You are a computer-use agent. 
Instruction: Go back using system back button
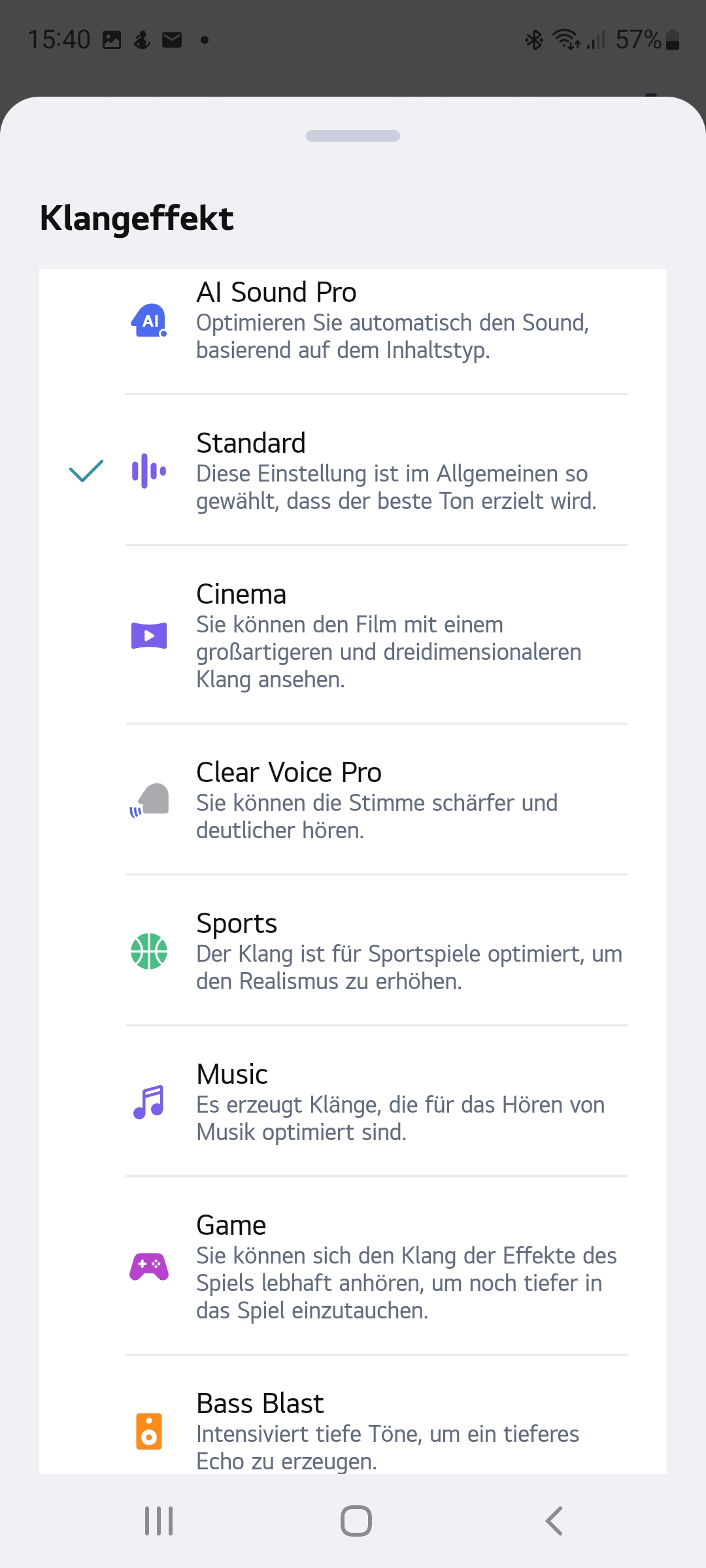point(554,1521)
